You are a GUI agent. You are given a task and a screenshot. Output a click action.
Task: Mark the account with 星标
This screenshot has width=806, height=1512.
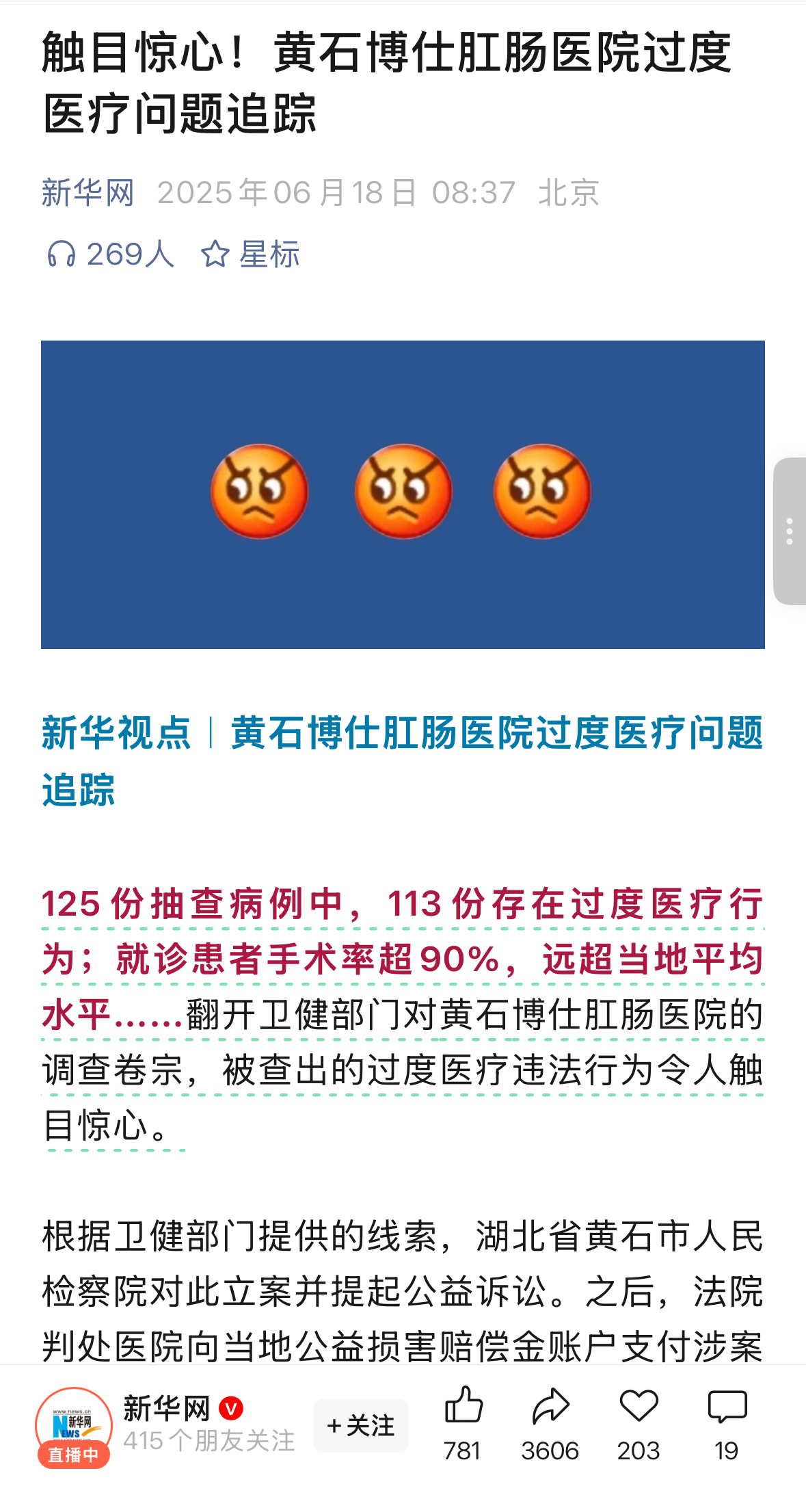pos(250,254)
